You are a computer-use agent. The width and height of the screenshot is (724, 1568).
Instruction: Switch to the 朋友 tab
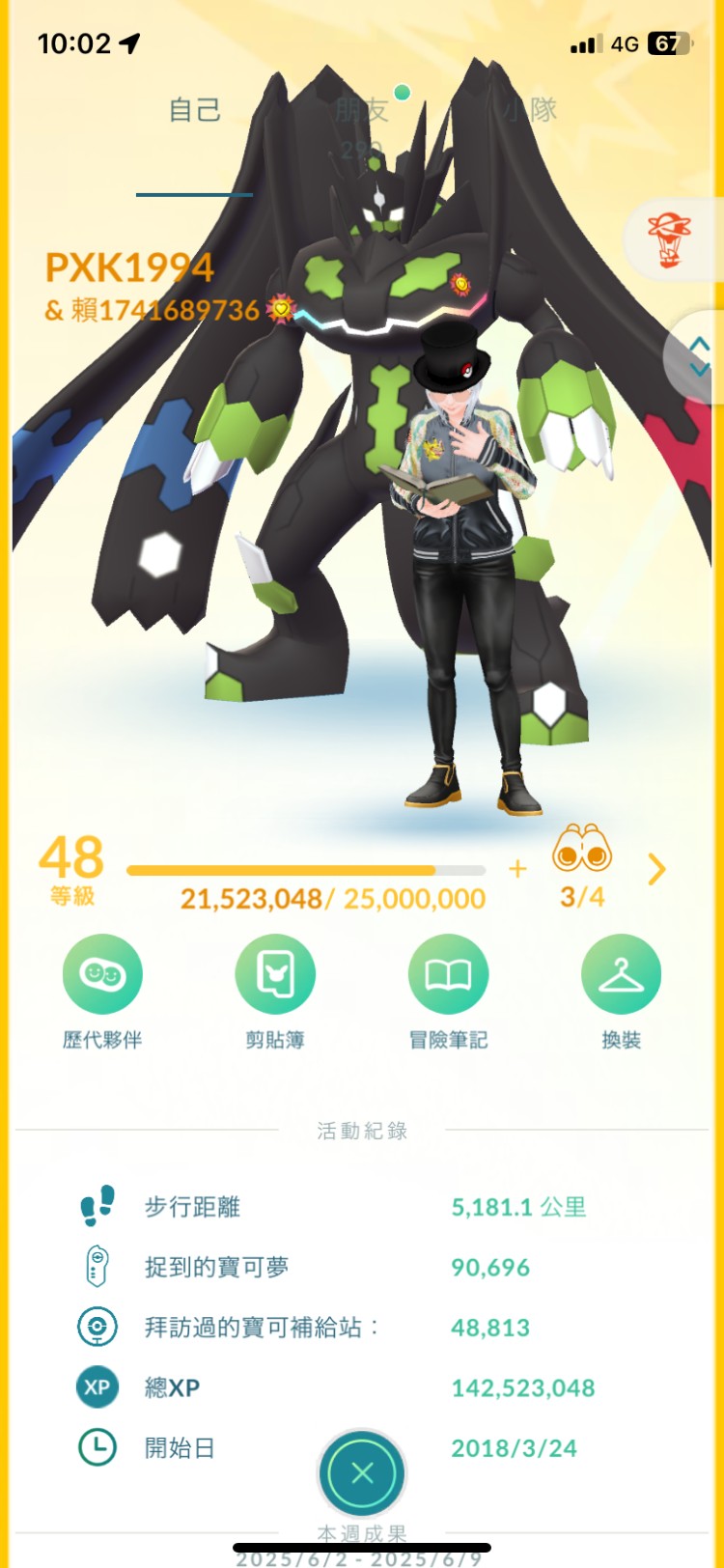point(362,111)
